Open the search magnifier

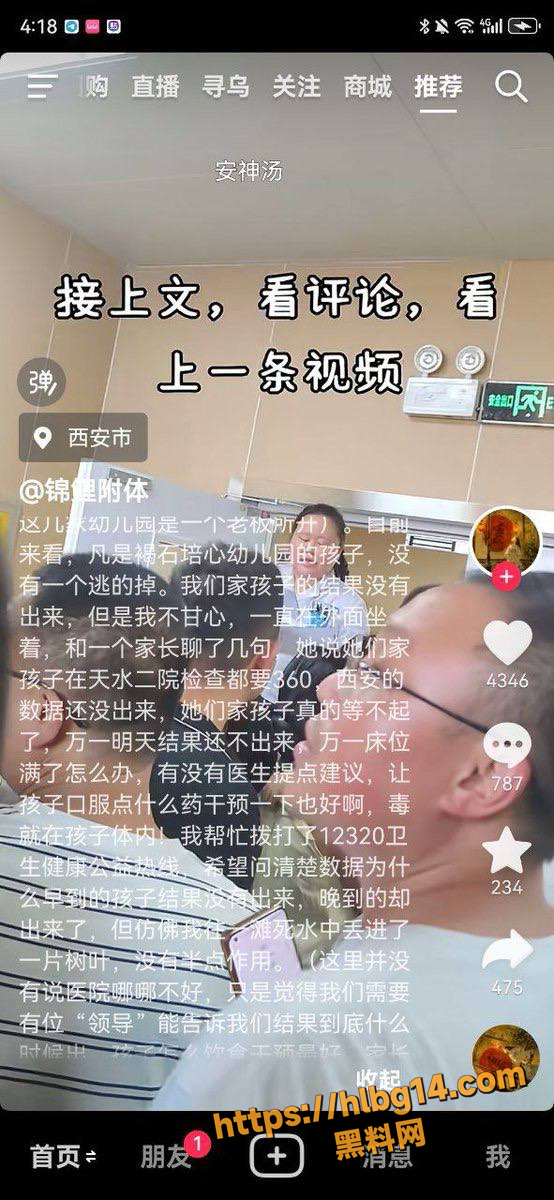click(x=511, y=86)
